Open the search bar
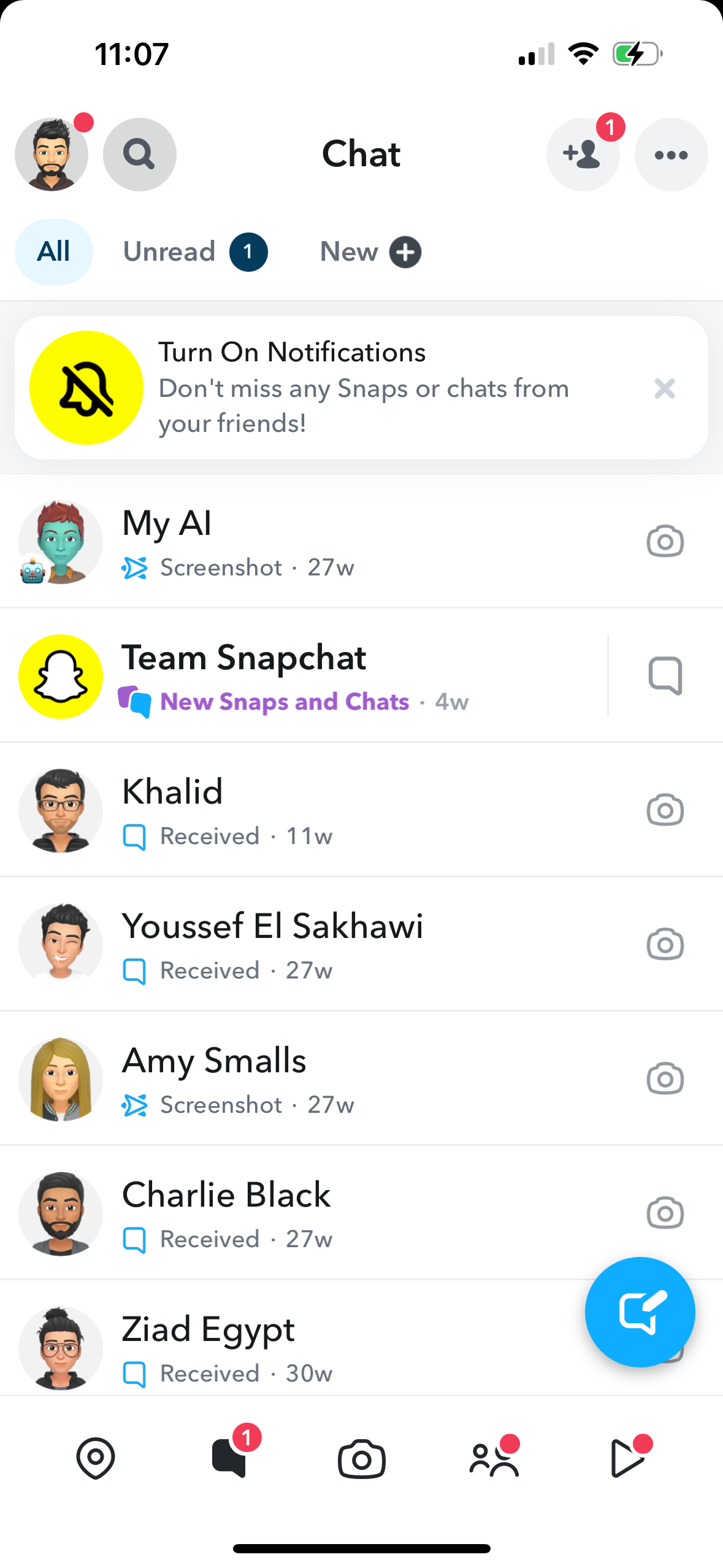Screen dimensions: 723x1568 [139, 154]
